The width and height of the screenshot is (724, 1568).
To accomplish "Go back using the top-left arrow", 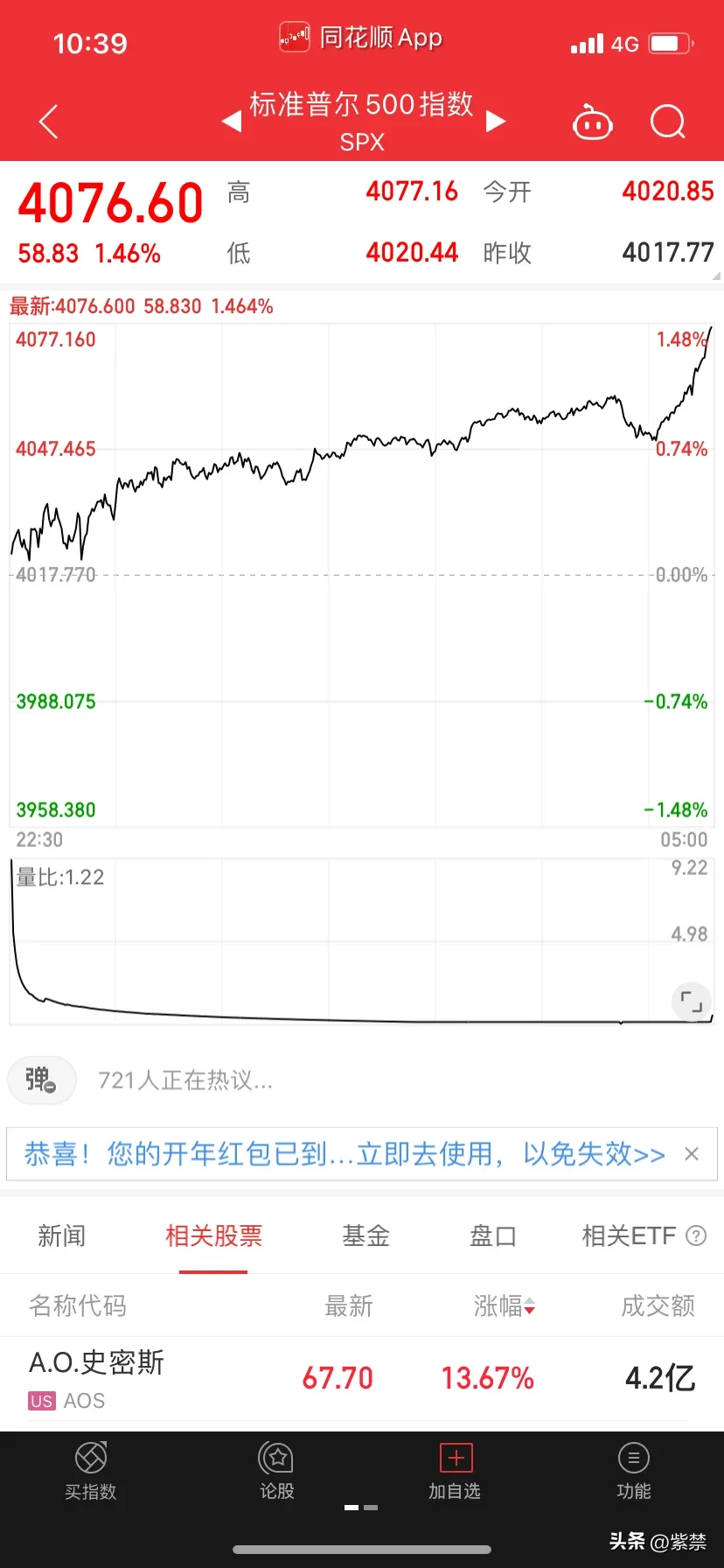I will pyautogui.click(x=49, y=122).
